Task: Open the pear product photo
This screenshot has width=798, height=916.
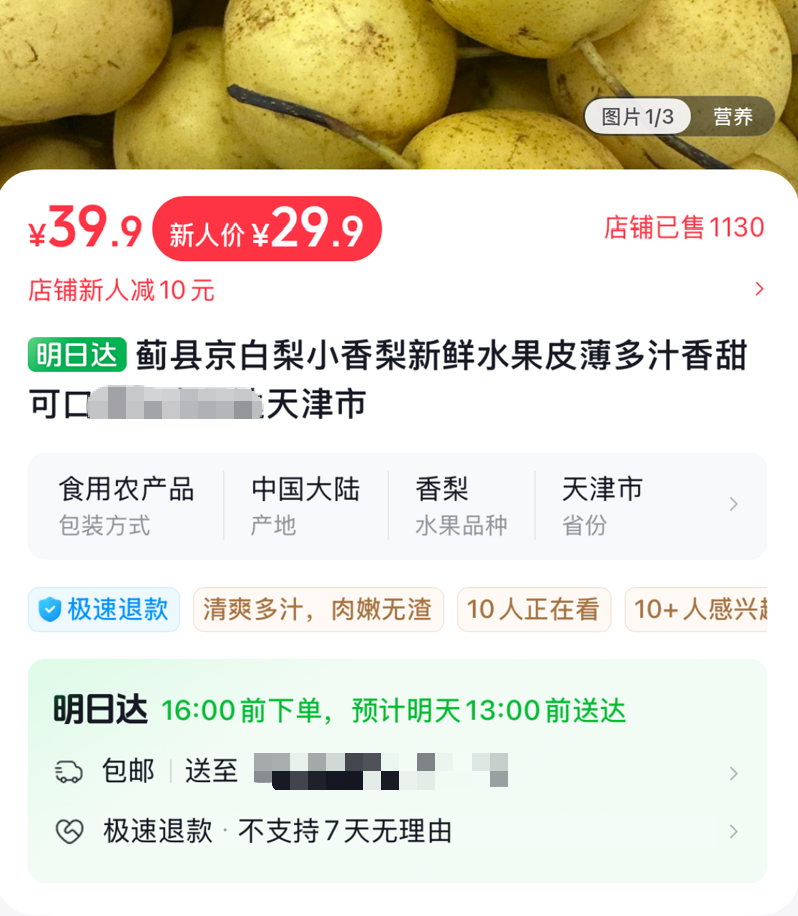Action: [x=300, y=80]
